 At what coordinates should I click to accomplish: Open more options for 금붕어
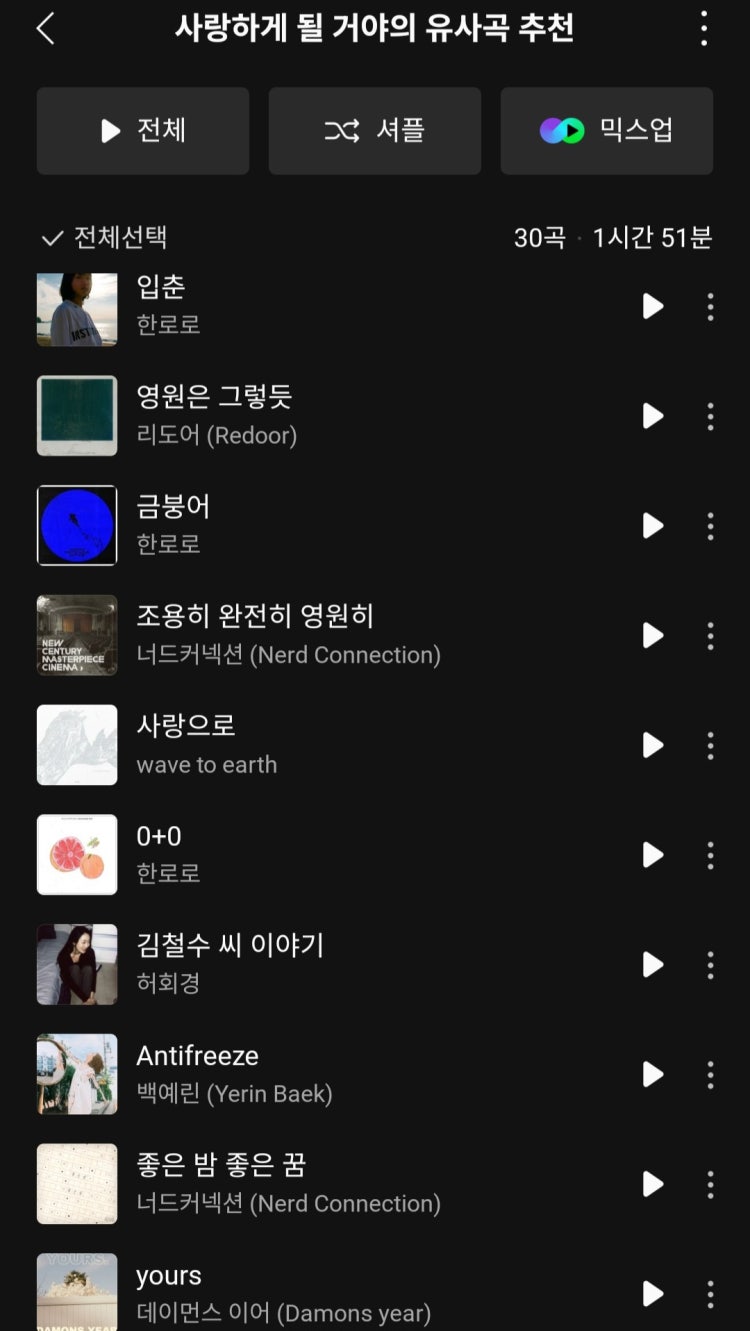pyautogui.click(x=710, y=526)
